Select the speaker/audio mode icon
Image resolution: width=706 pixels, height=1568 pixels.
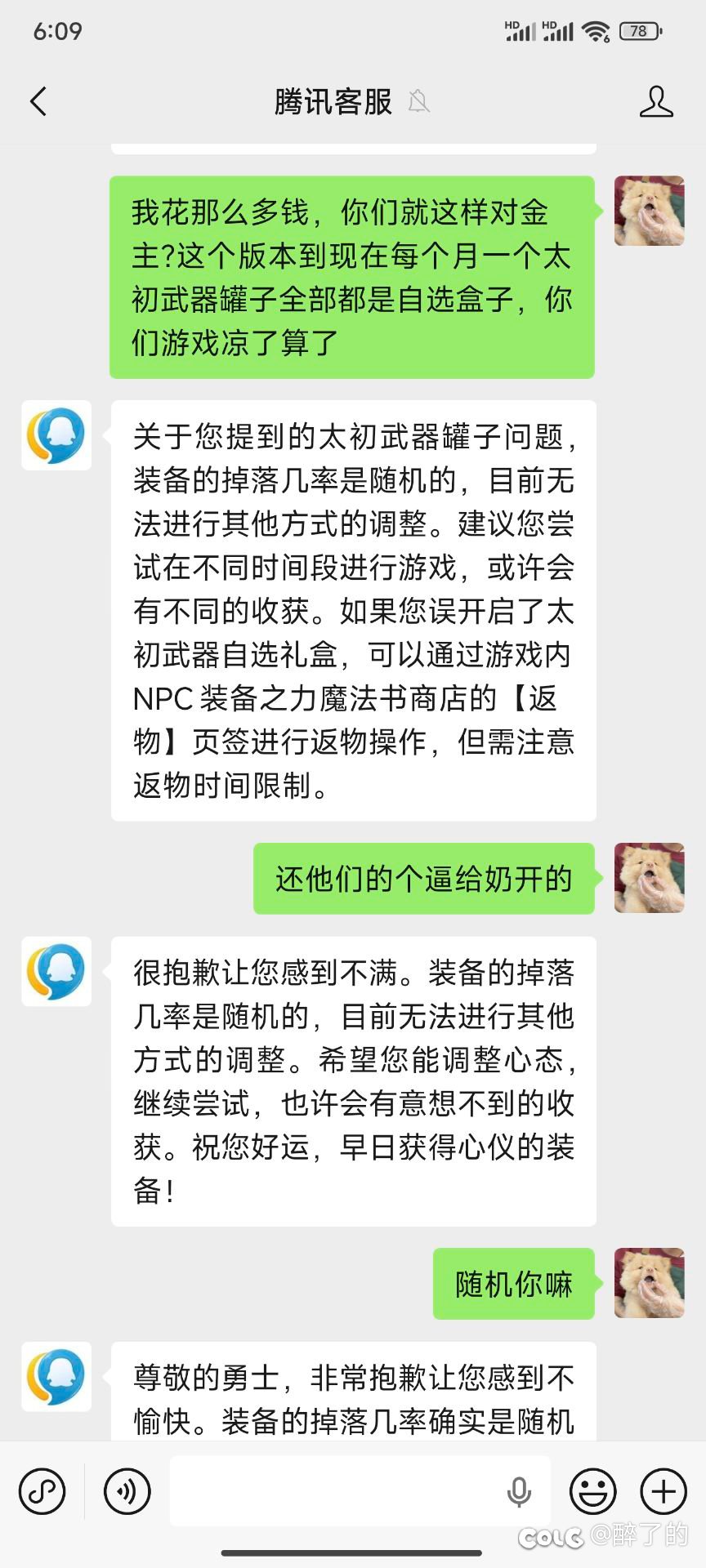pos(127,1491)
